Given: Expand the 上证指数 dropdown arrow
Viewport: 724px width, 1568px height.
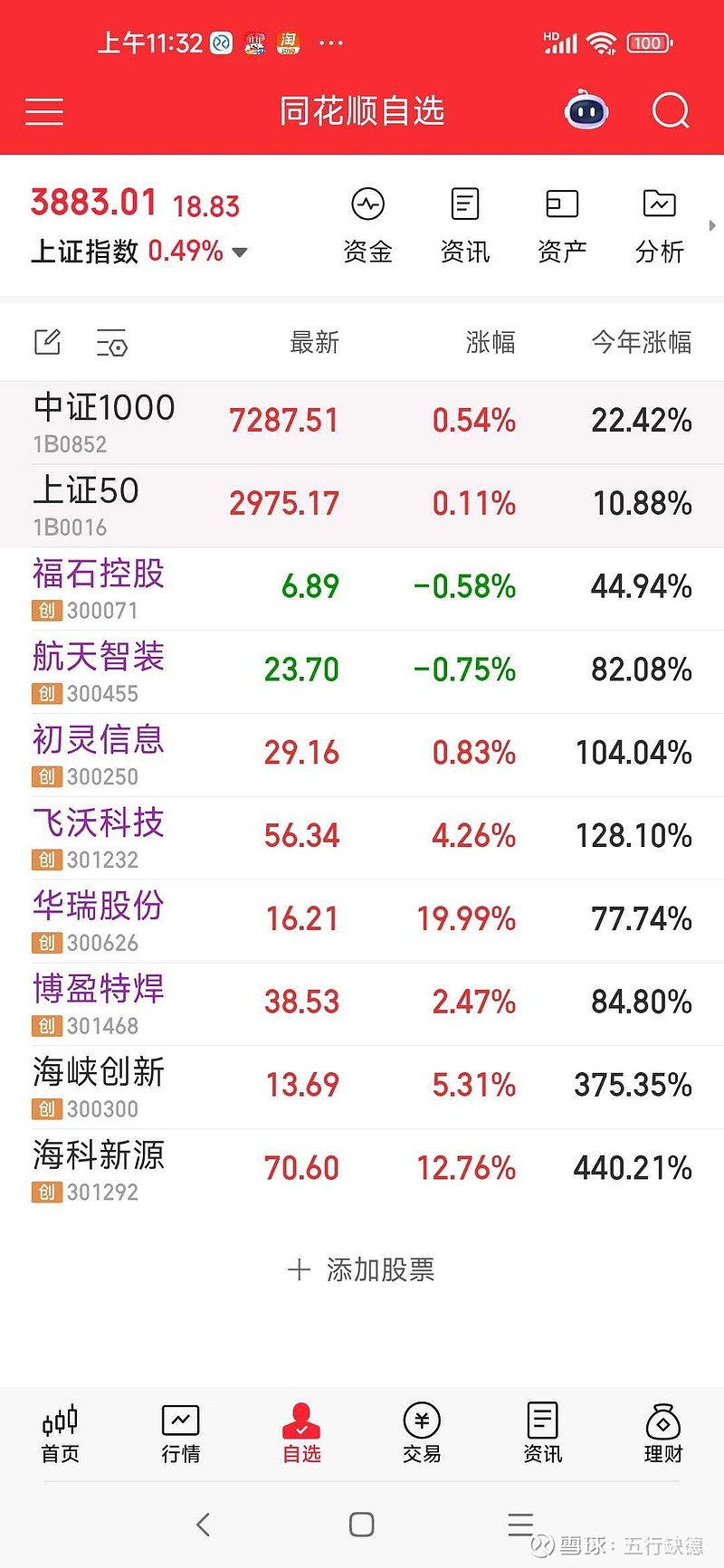Looking at the screenshot, I should point(239,253).
